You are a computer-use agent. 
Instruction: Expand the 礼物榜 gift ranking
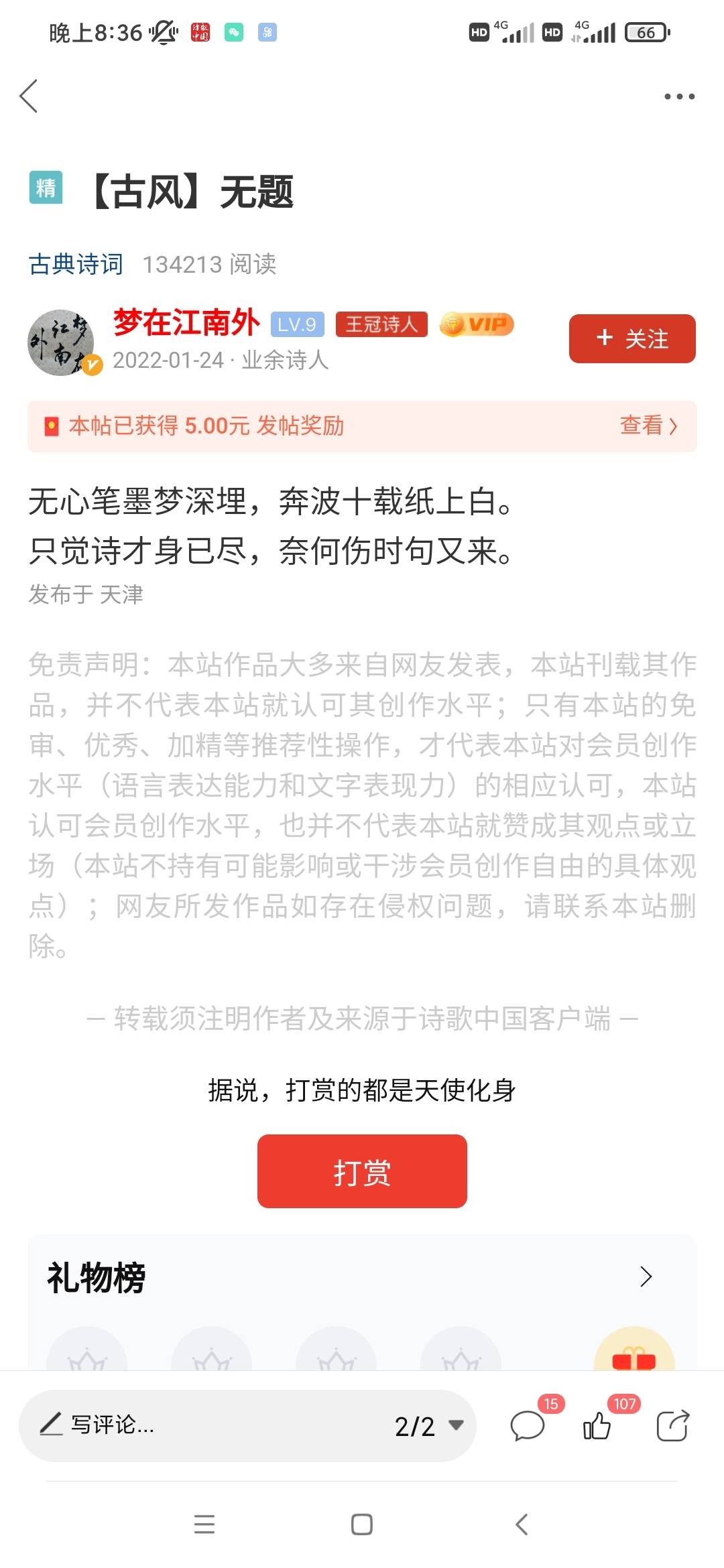646,1277
